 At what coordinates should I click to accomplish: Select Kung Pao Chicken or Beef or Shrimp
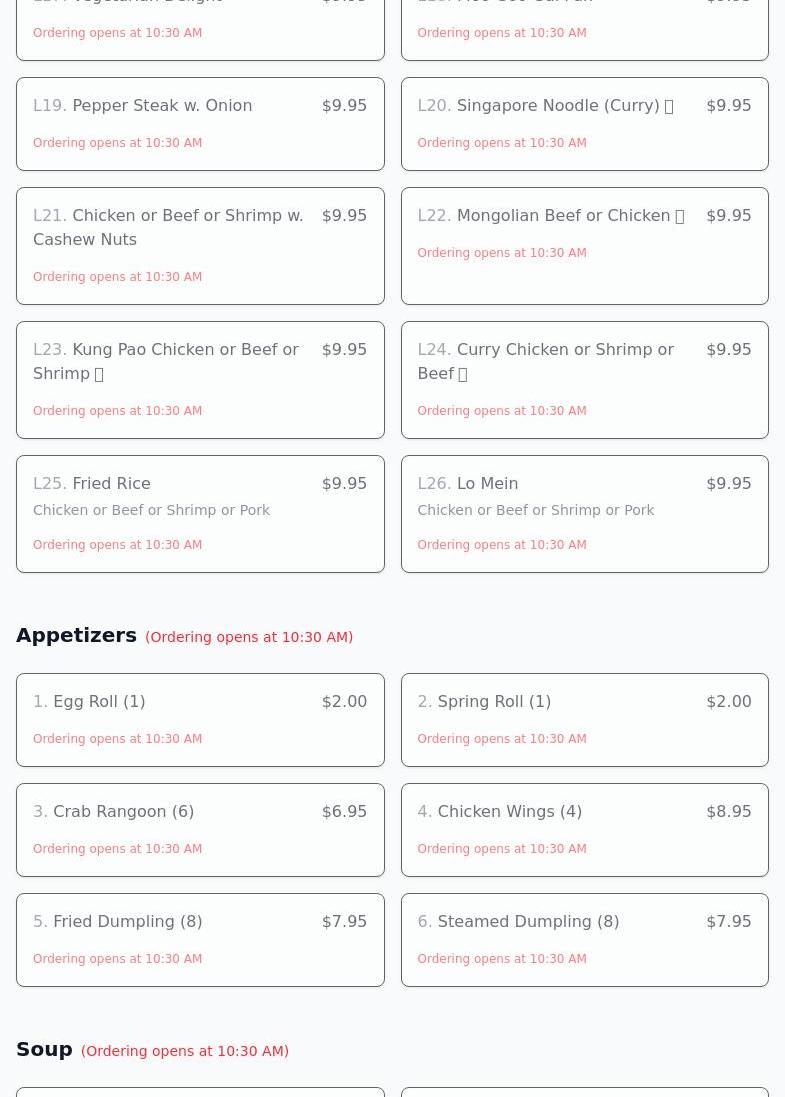pos(200,379)
